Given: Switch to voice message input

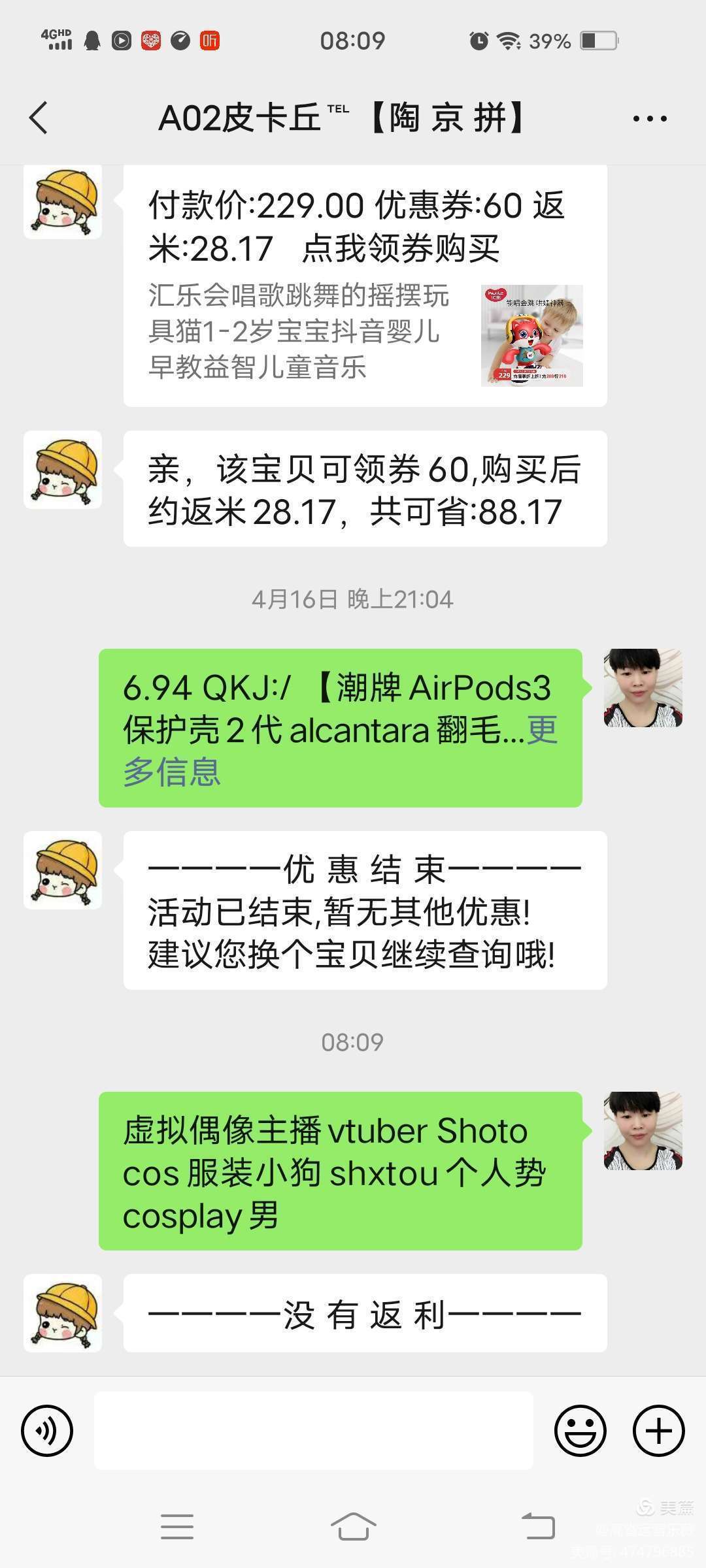Looking at the screenshot, I should point(47,1431).
